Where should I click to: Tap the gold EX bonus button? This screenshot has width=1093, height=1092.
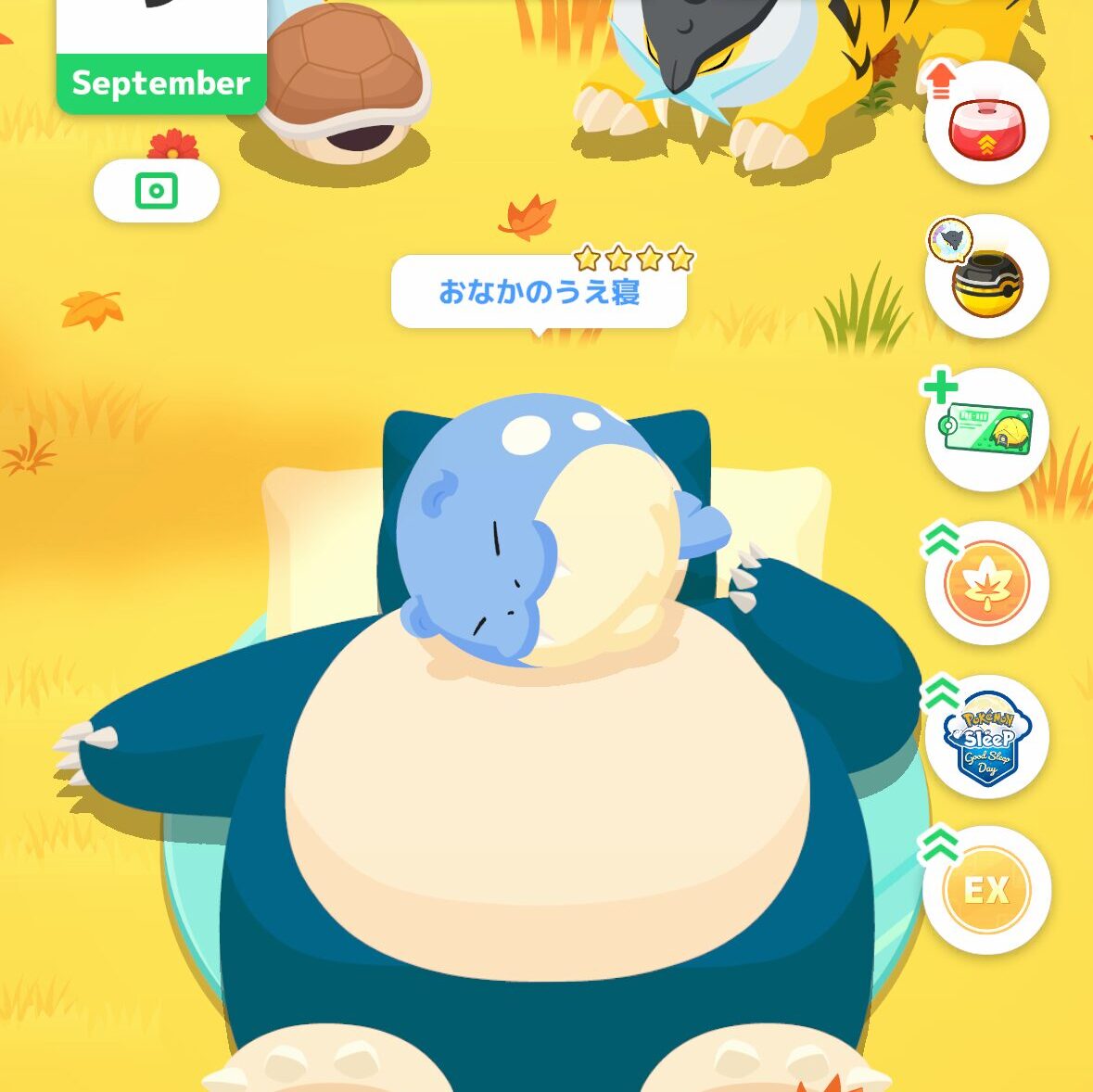pos(986,890)
